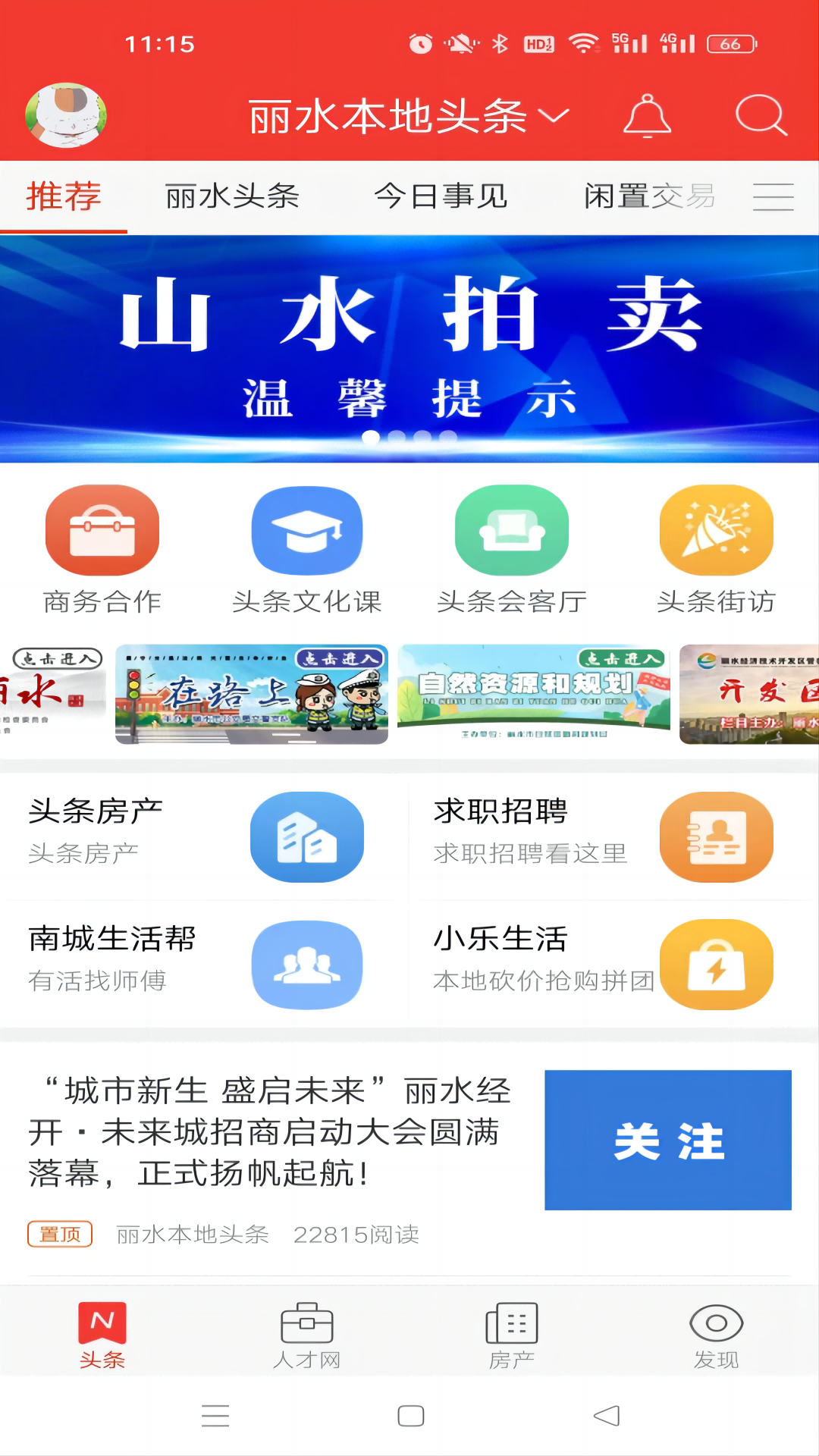Switch to the 丽水头条 tab
This screenshot has width=819, height=1456.
tap(233, 196)
